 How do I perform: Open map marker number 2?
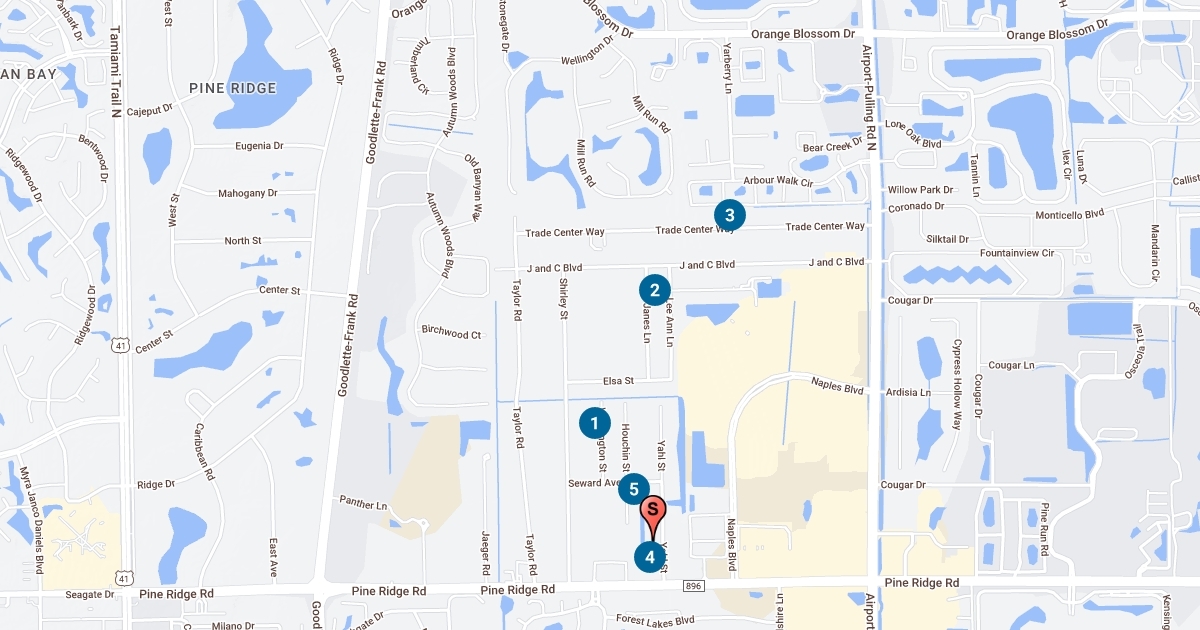pyautogui.click(x=655, y=290)
